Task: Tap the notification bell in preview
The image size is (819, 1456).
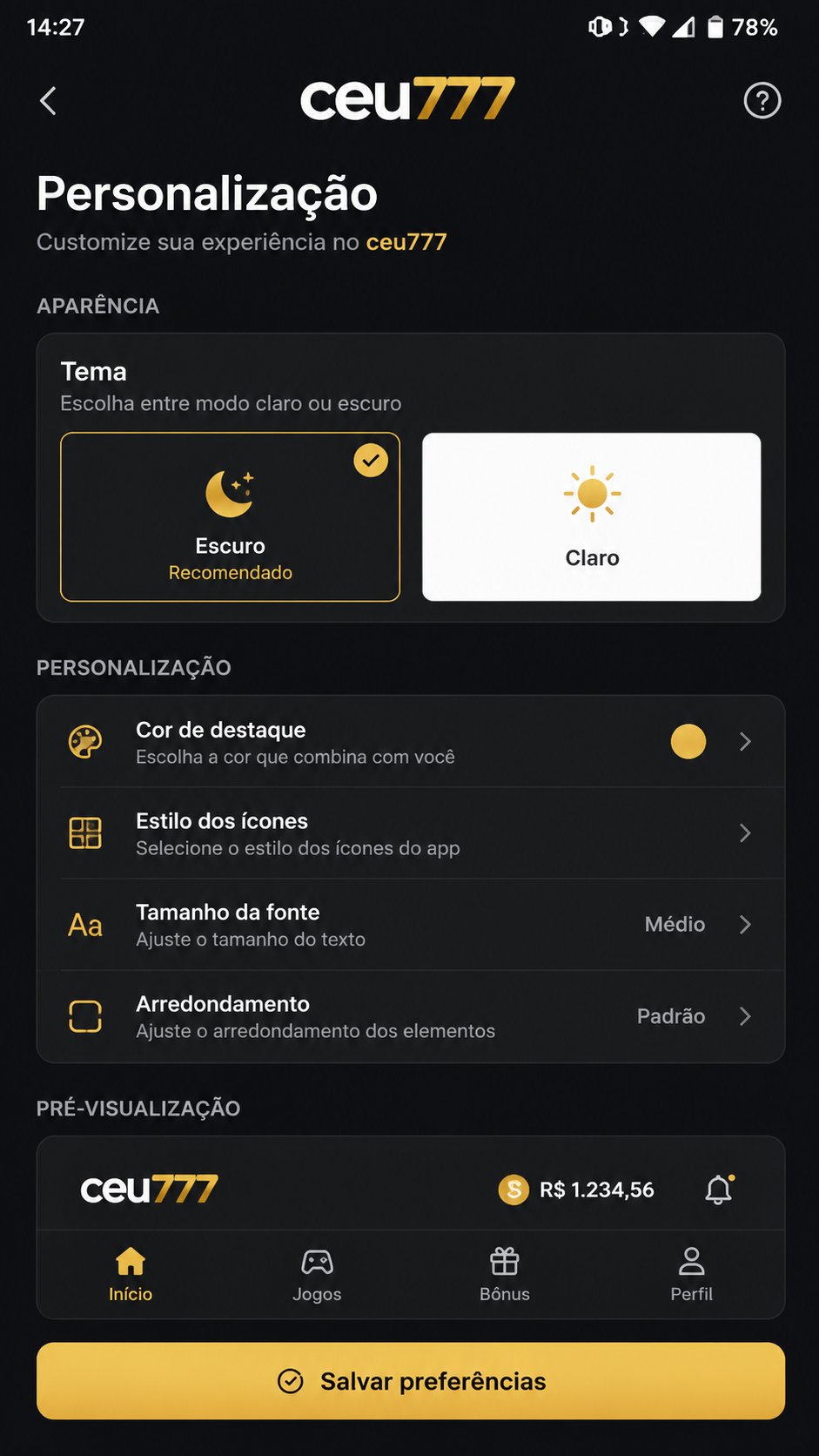Action: click(x=719, y=1190)
